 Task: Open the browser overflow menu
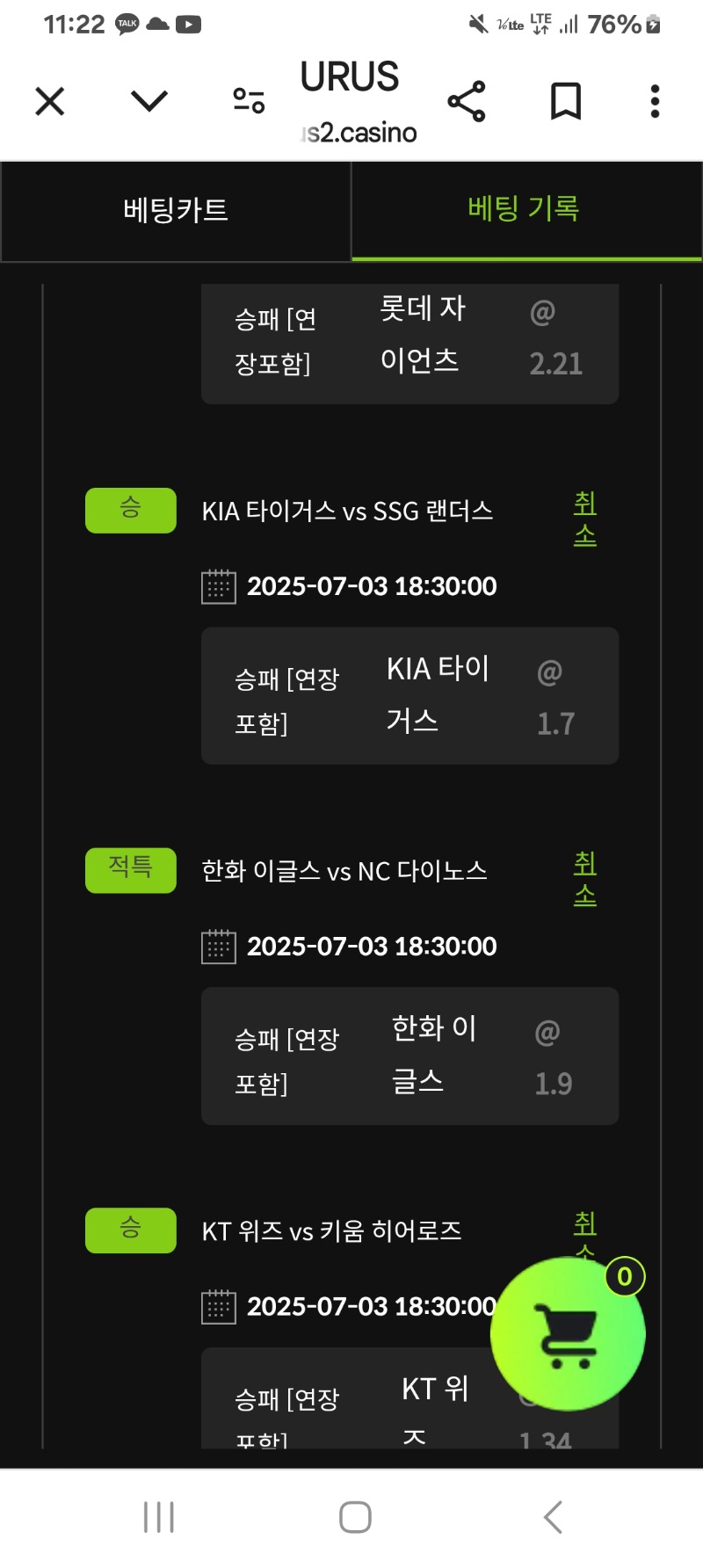[655, 101]
